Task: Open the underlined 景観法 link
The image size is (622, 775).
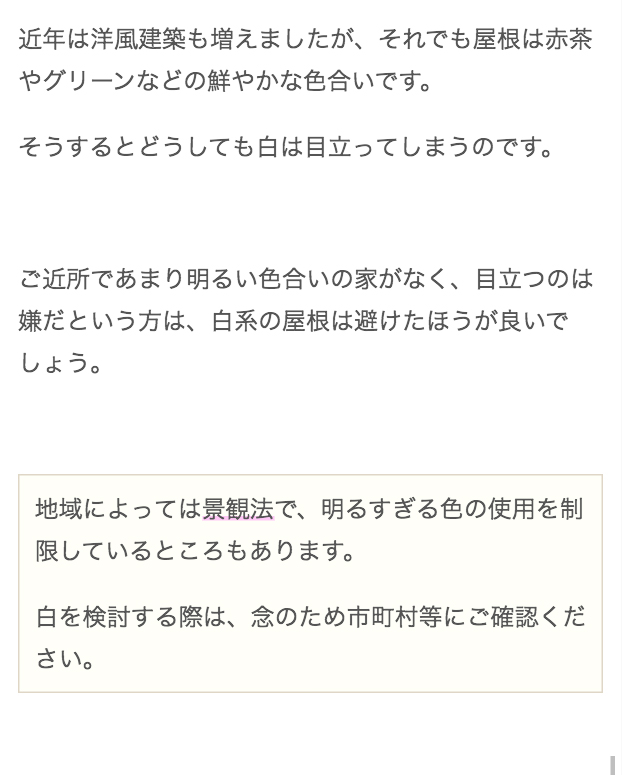Action: coord(237,509)
